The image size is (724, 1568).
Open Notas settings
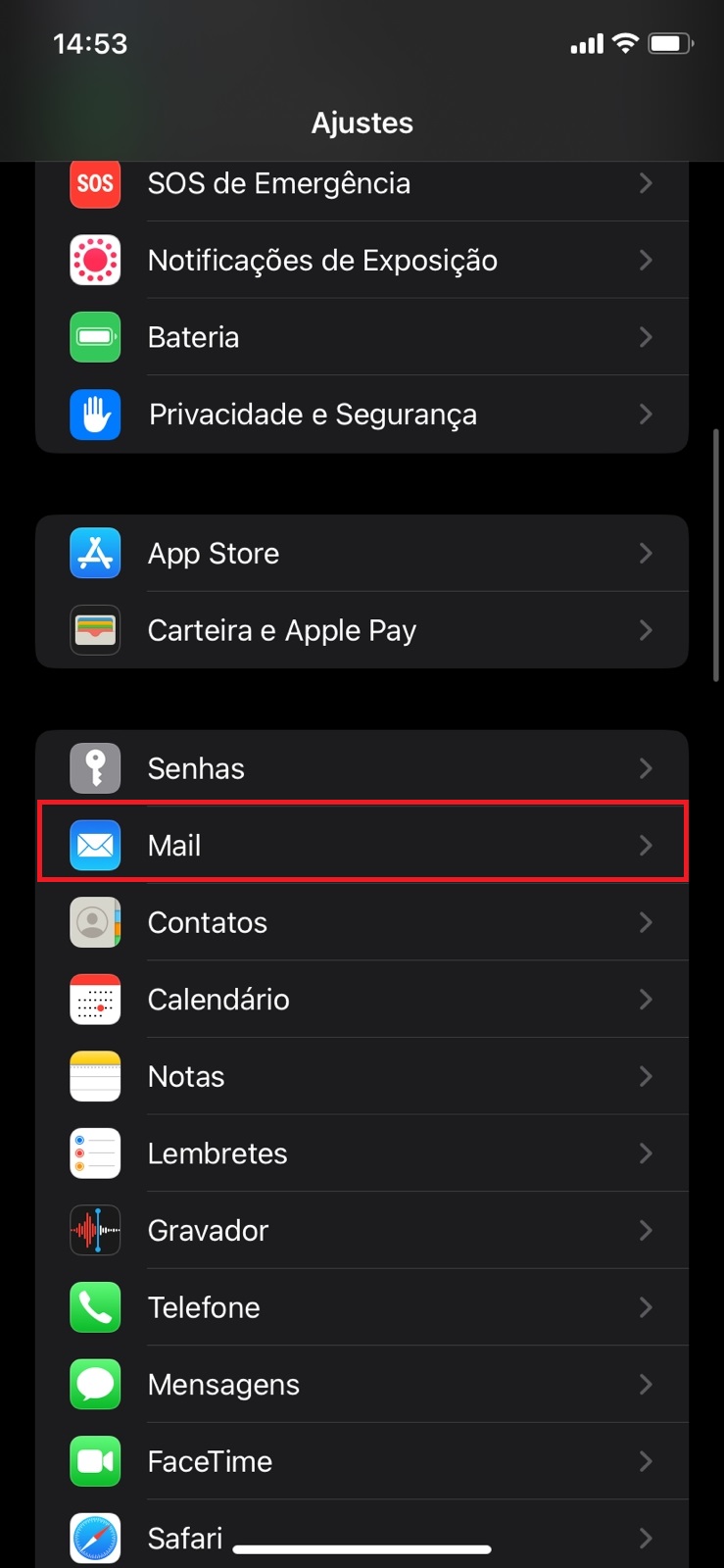(x=362, y=1076)
